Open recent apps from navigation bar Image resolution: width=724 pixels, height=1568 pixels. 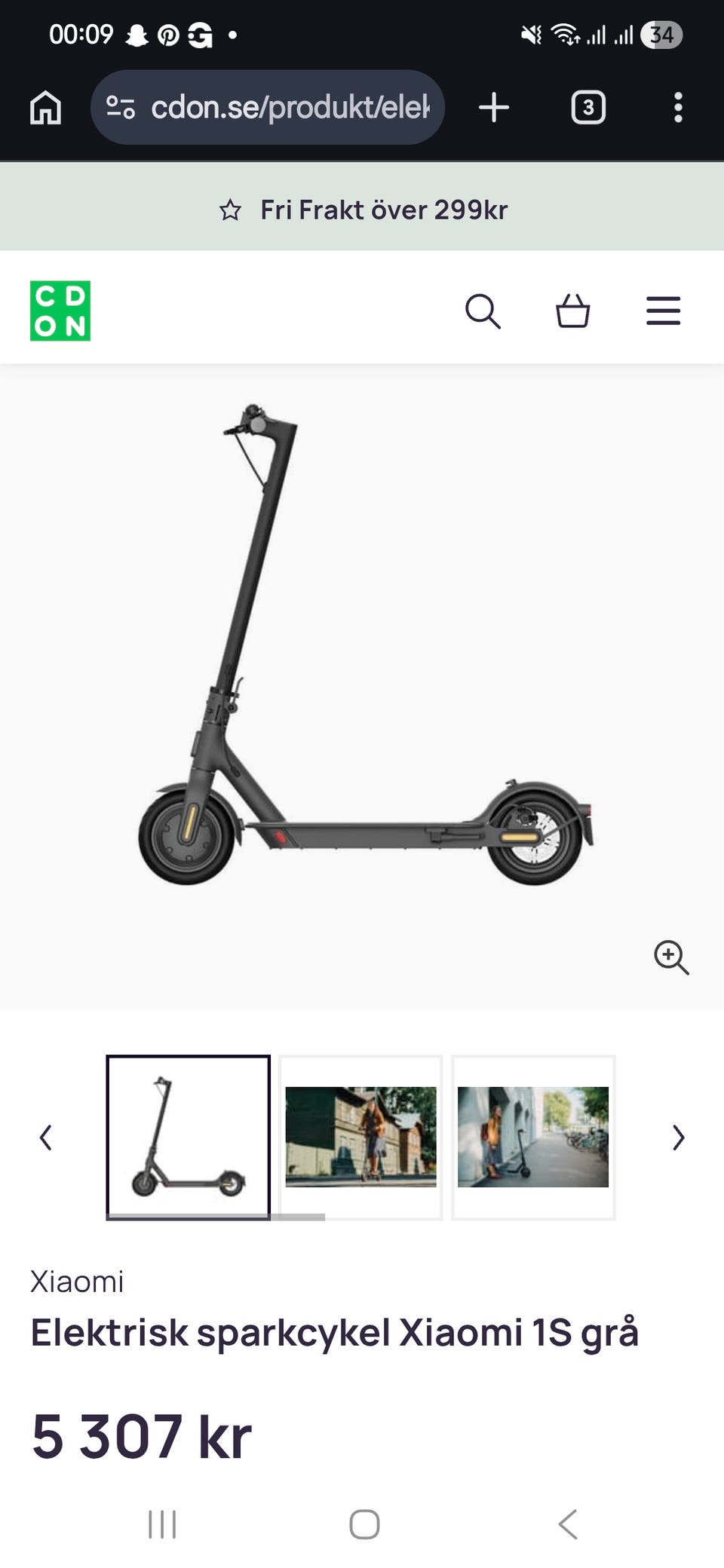[162, 1524]
